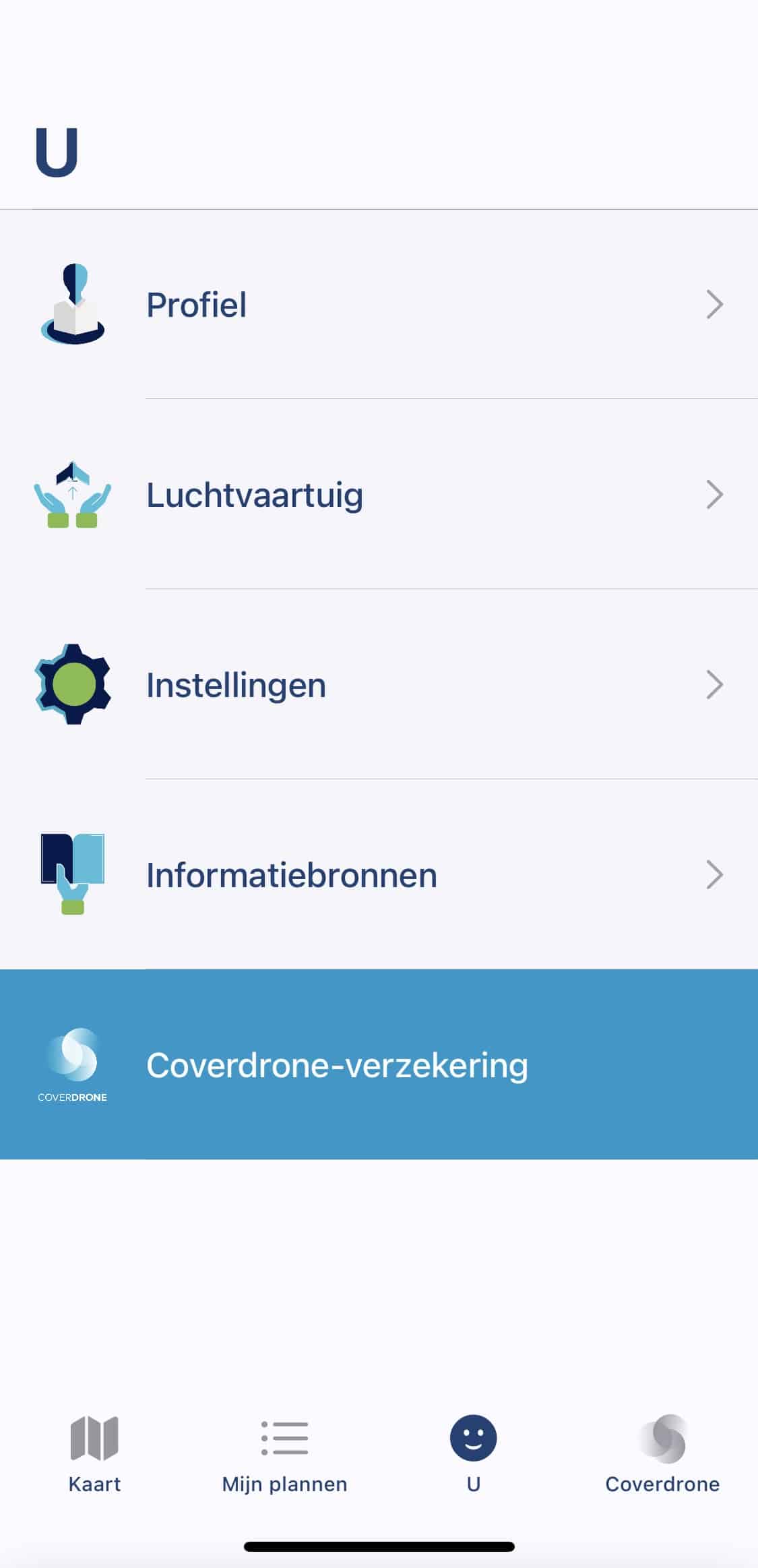Image resolution: width=758 pixels, height=1568 pixels.
Task: Go to Instellingen
Action: (x=379, y=684)
